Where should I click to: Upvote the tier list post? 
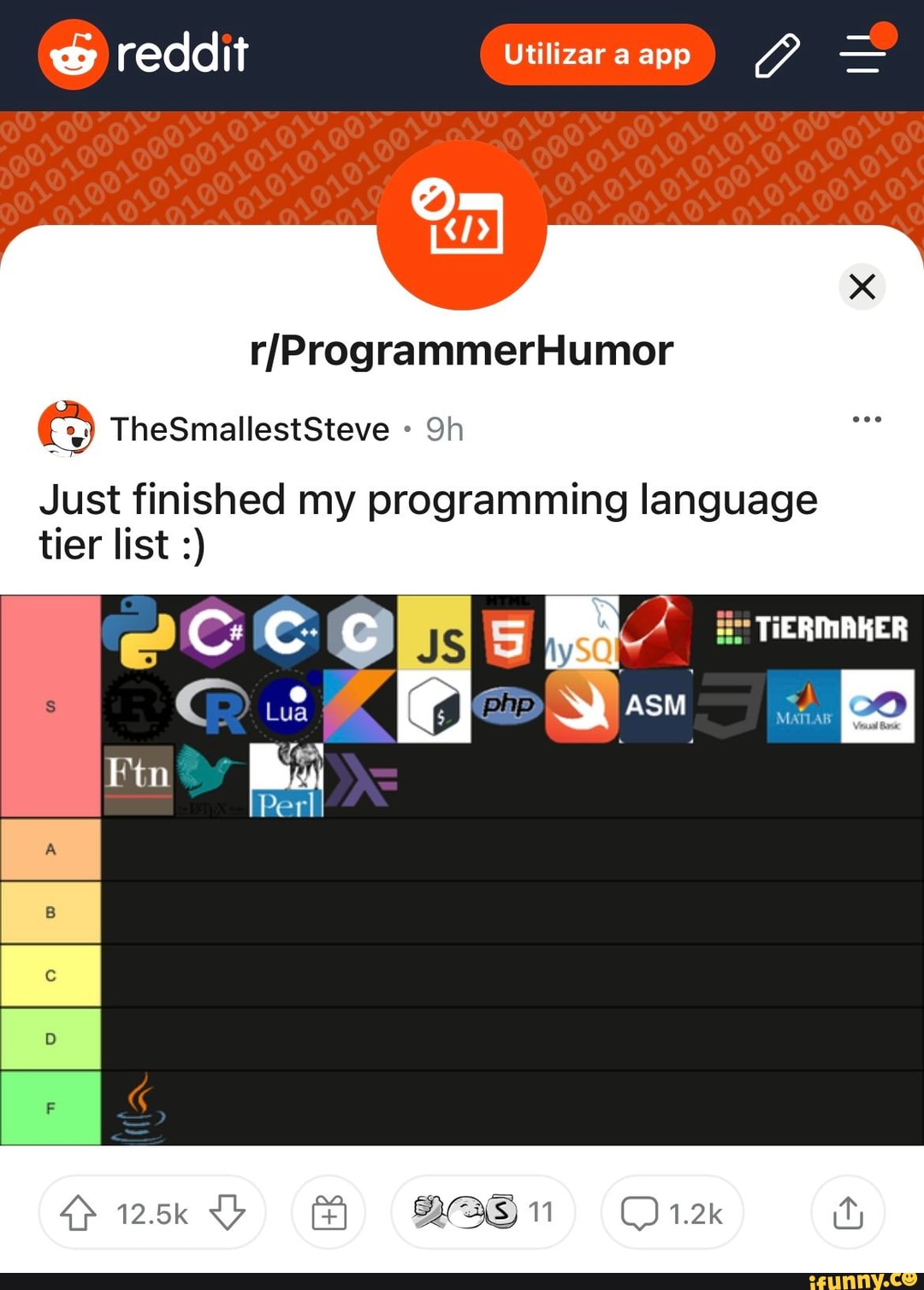[79, 1213]
